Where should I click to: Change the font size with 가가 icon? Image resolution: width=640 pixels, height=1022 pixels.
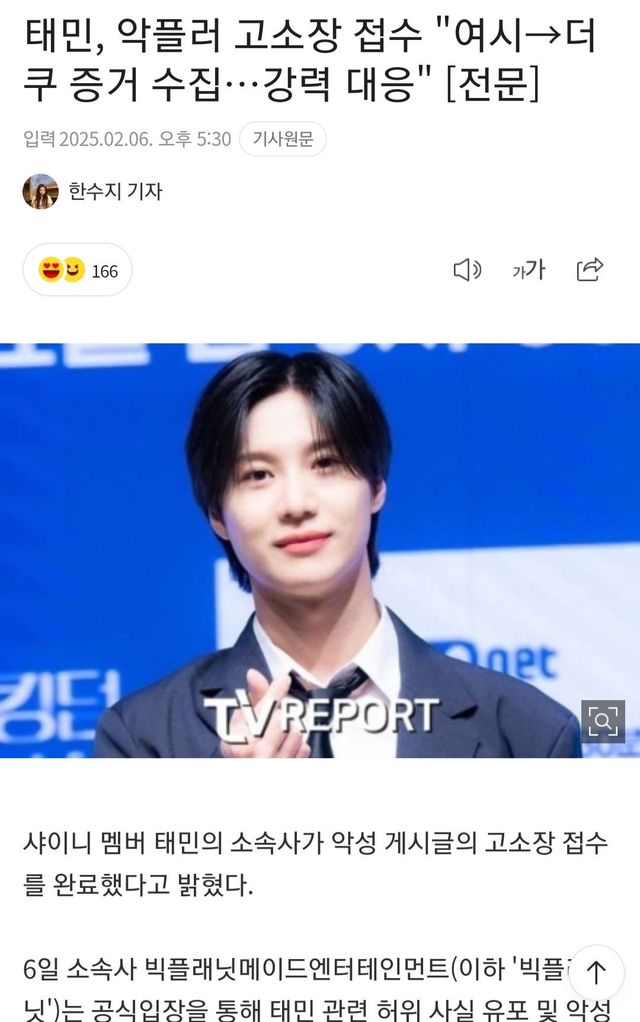(528, 269)
